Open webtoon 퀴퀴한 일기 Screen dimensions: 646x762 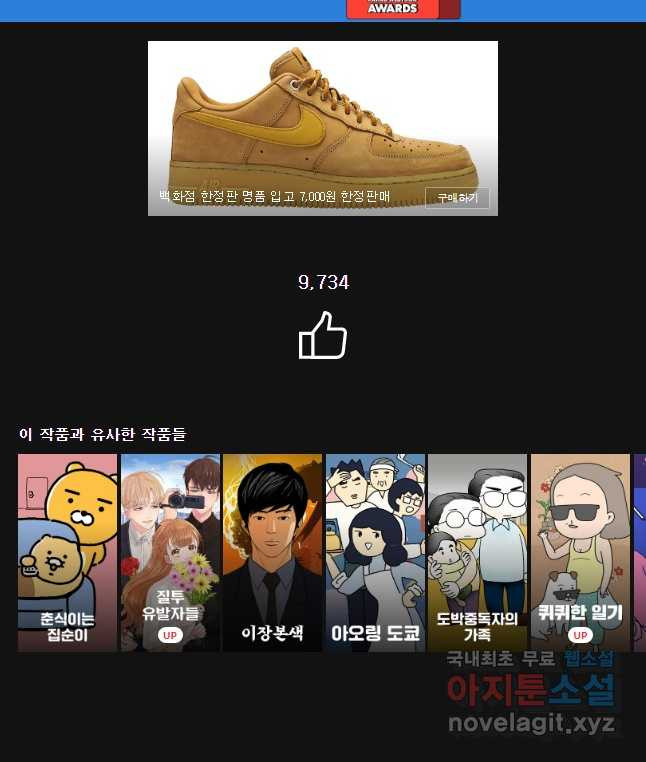(580, 552)
